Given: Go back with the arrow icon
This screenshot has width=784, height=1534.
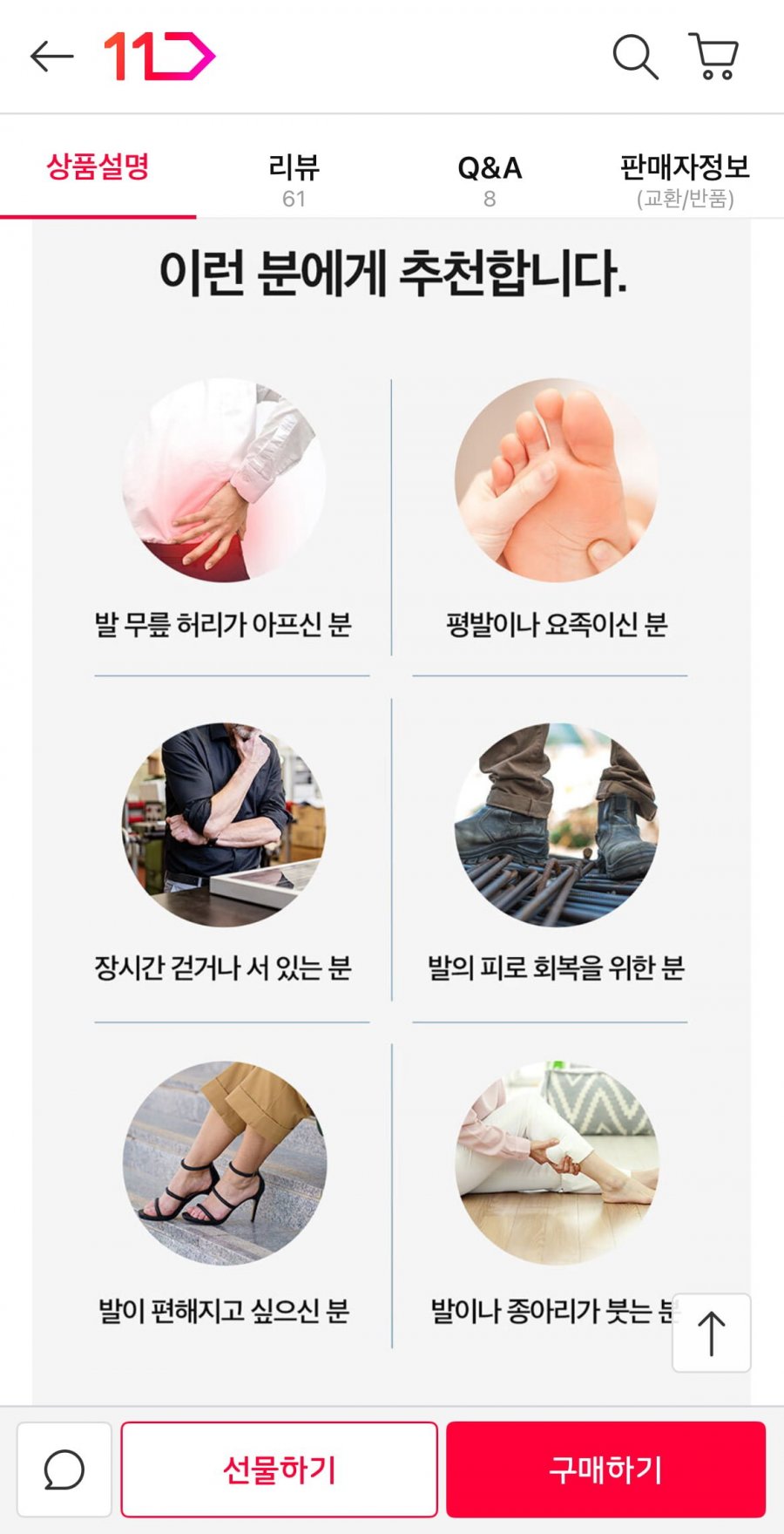Looking at the screenshot, I should tap(51, 57).
